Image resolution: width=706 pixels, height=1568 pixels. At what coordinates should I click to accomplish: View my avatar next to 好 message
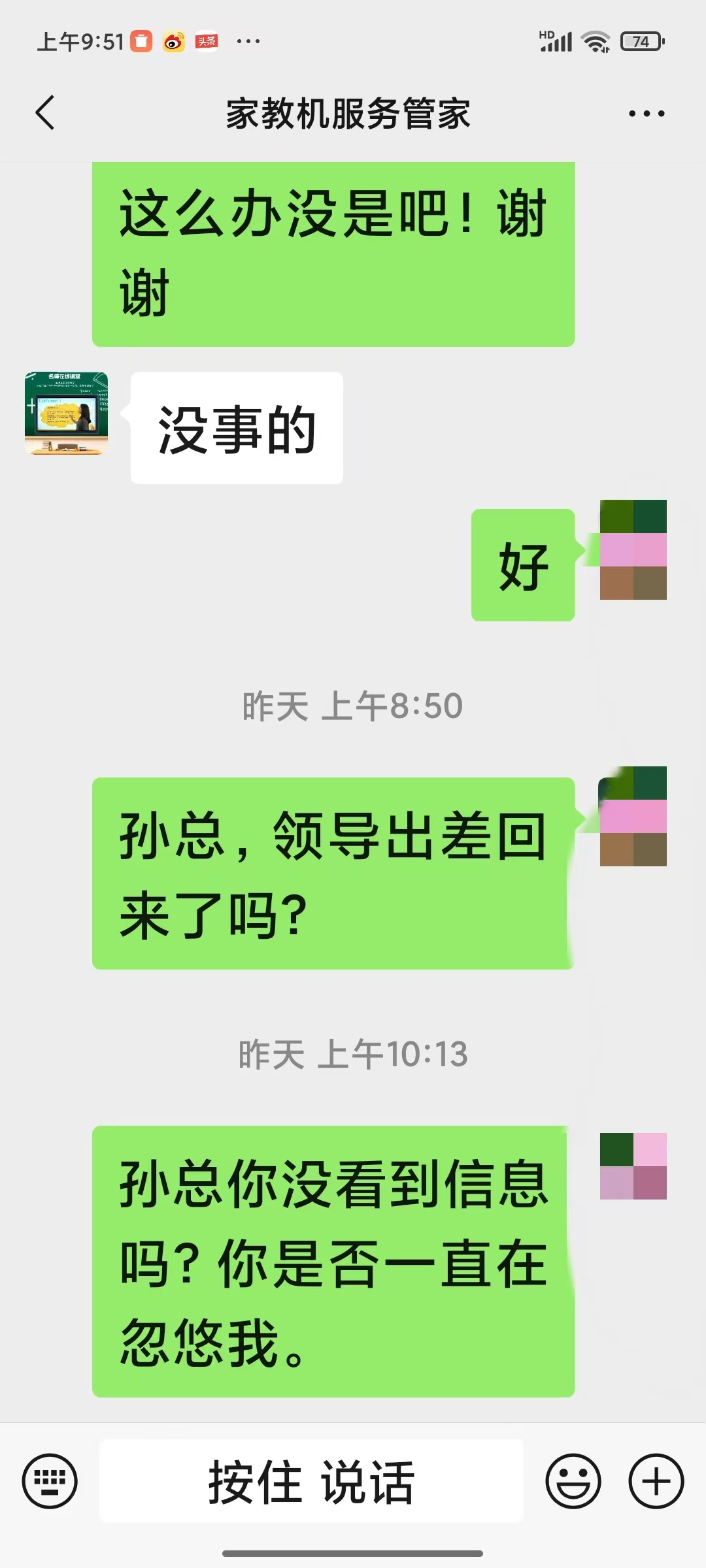coord(633,549)
